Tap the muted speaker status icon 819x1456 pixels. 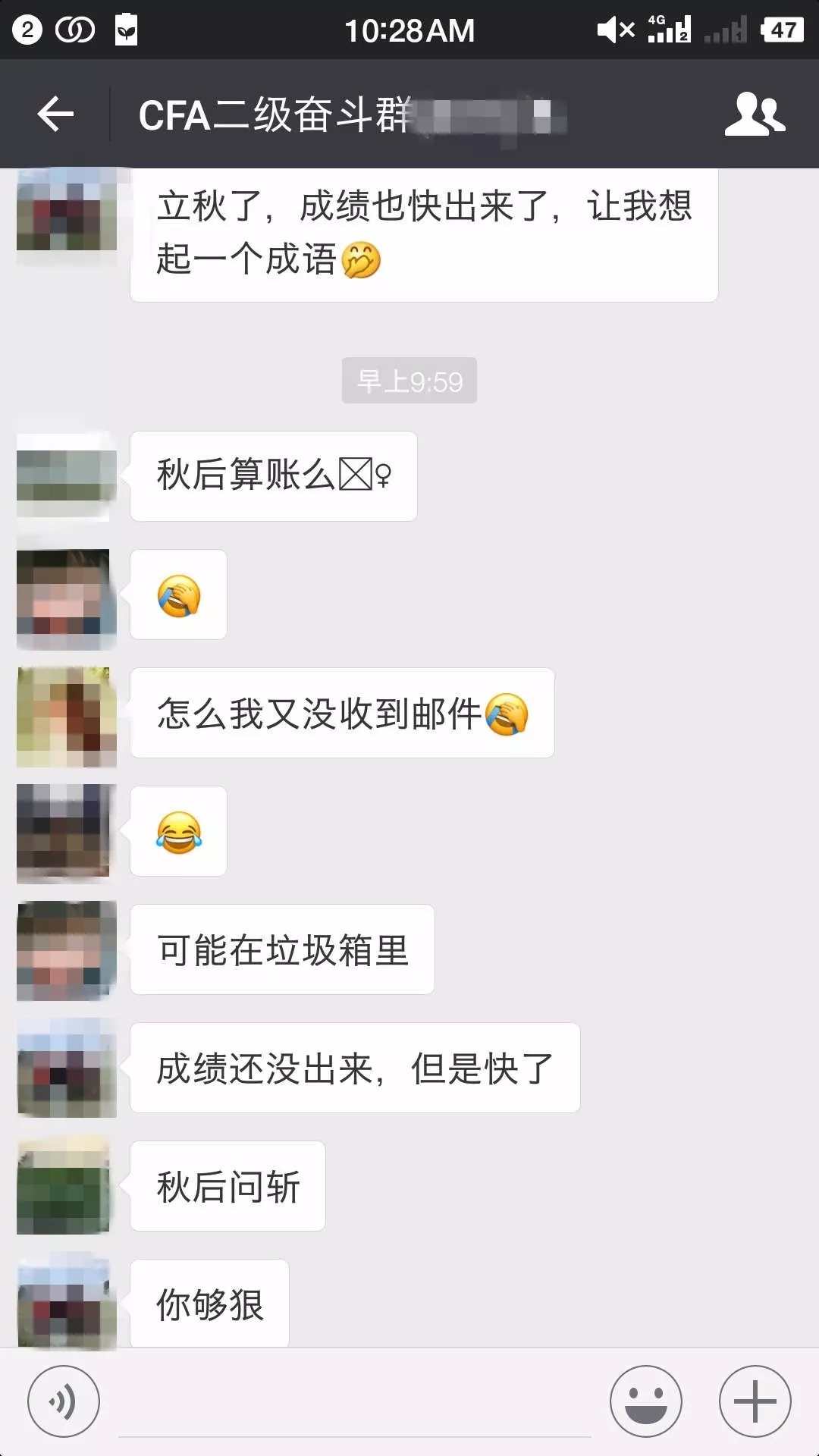point(616,29)
